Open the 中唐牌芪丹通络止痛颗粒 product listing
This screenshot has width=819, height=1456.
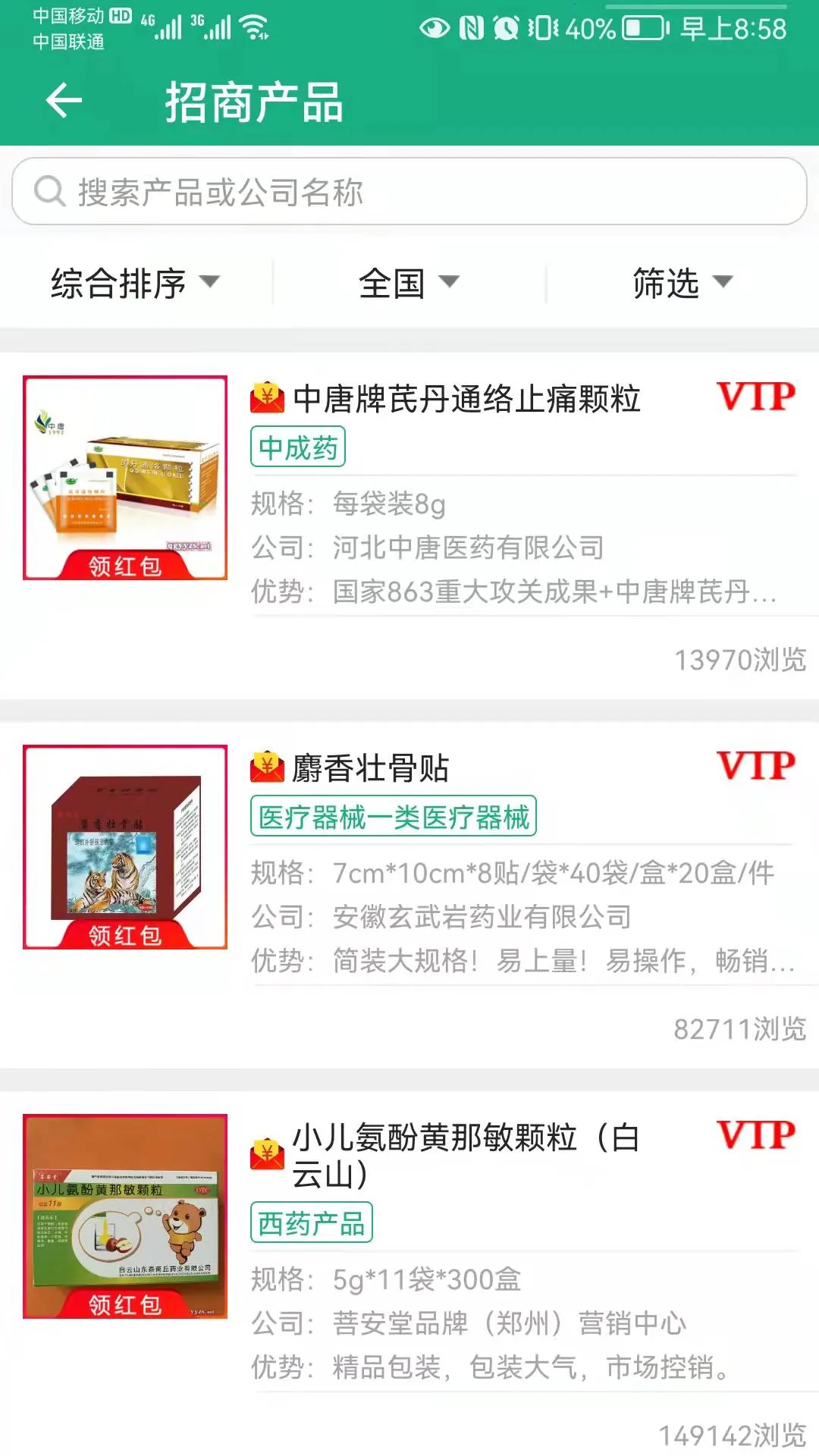pyautogui.click(x=466, y=400)
